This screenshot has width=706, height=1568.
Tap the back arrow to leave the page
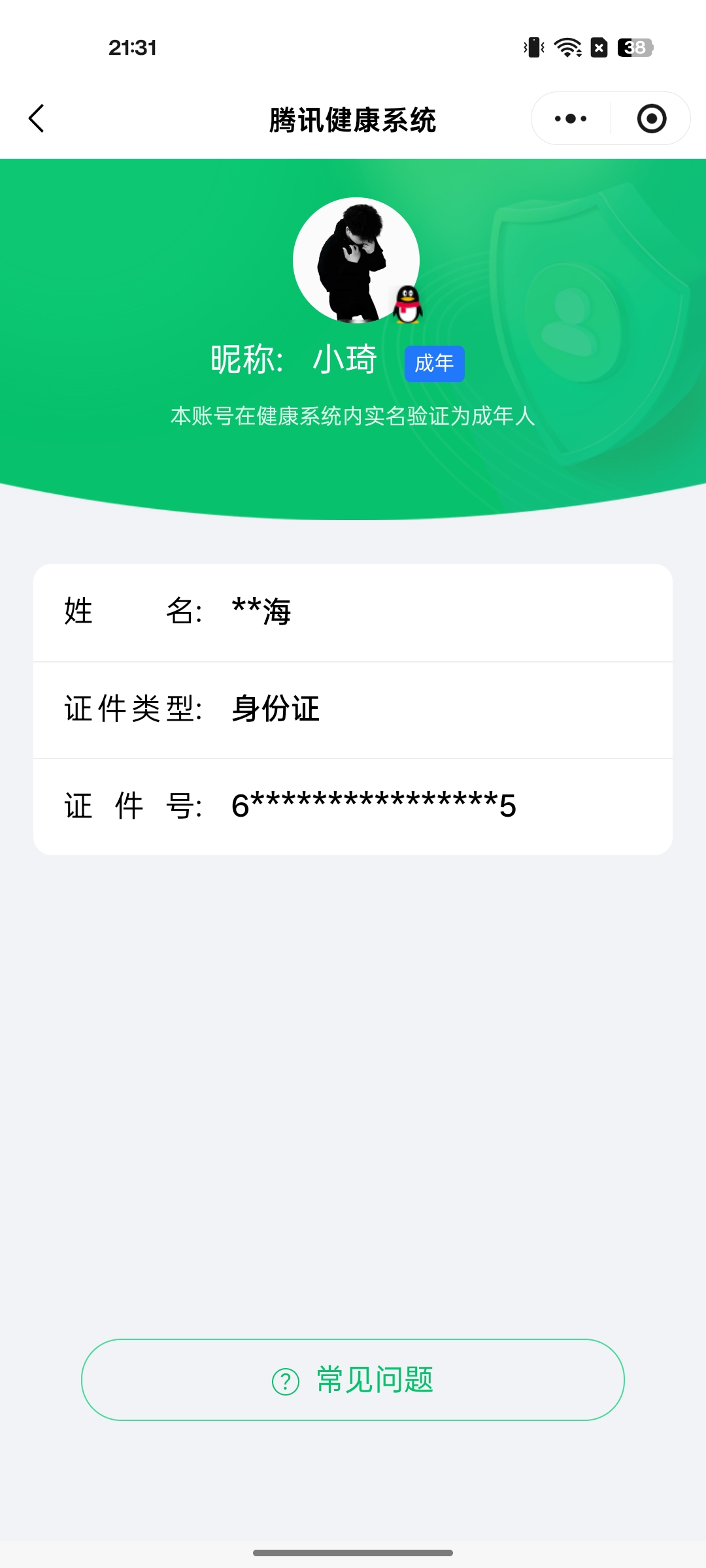[x=37, y=119]
